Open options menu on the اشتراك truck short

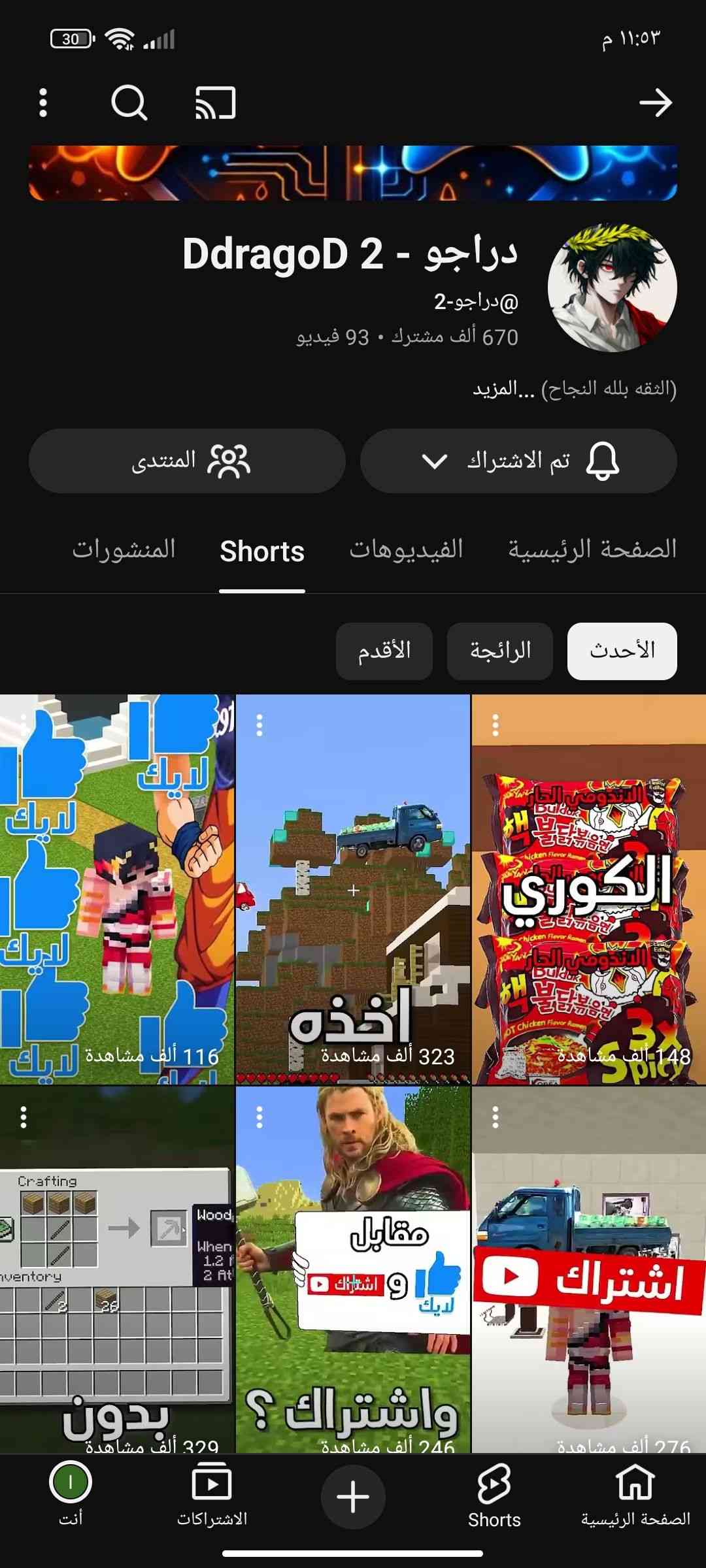496,1117
